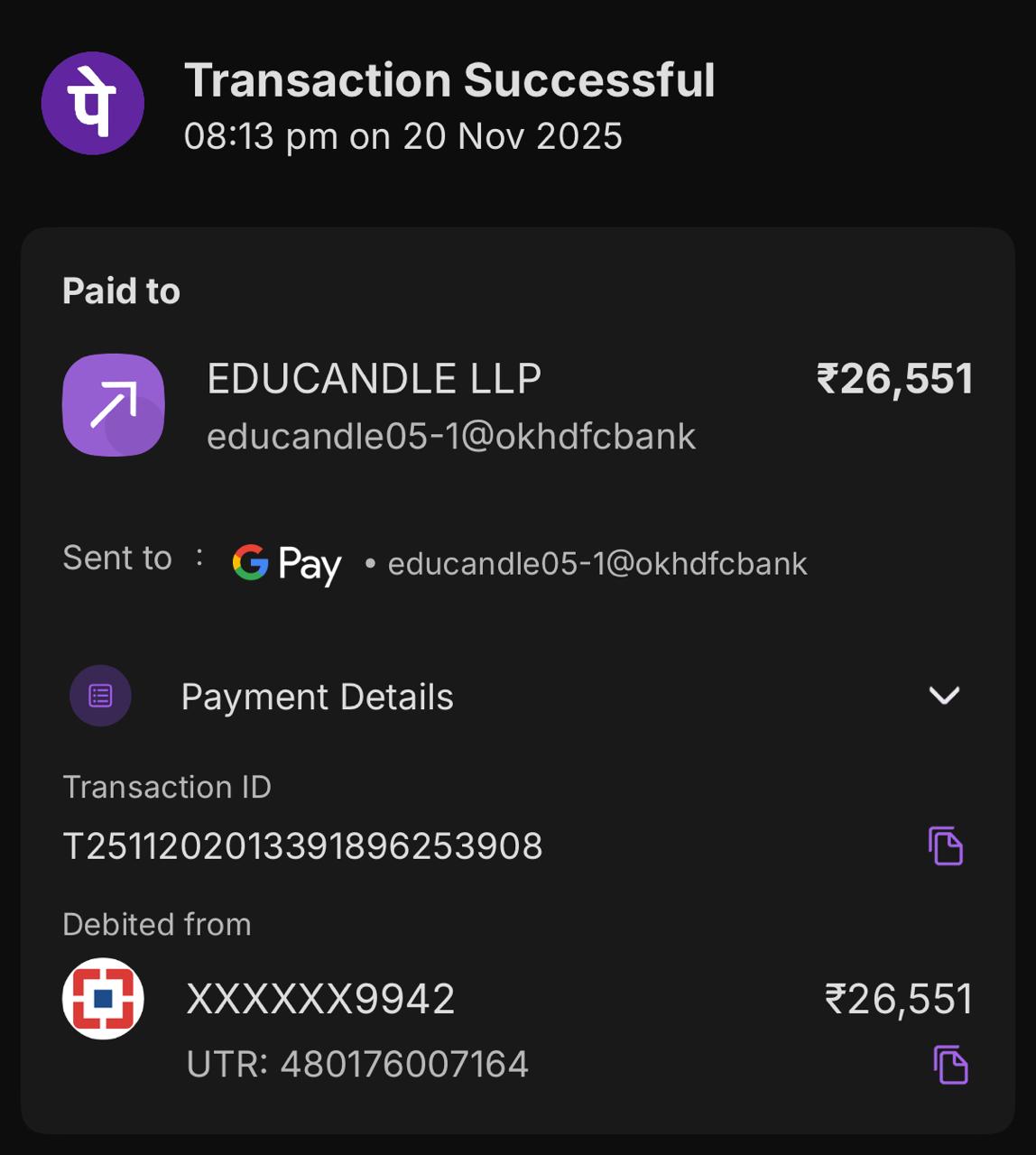Copy the UTR number

(949, 1065)
